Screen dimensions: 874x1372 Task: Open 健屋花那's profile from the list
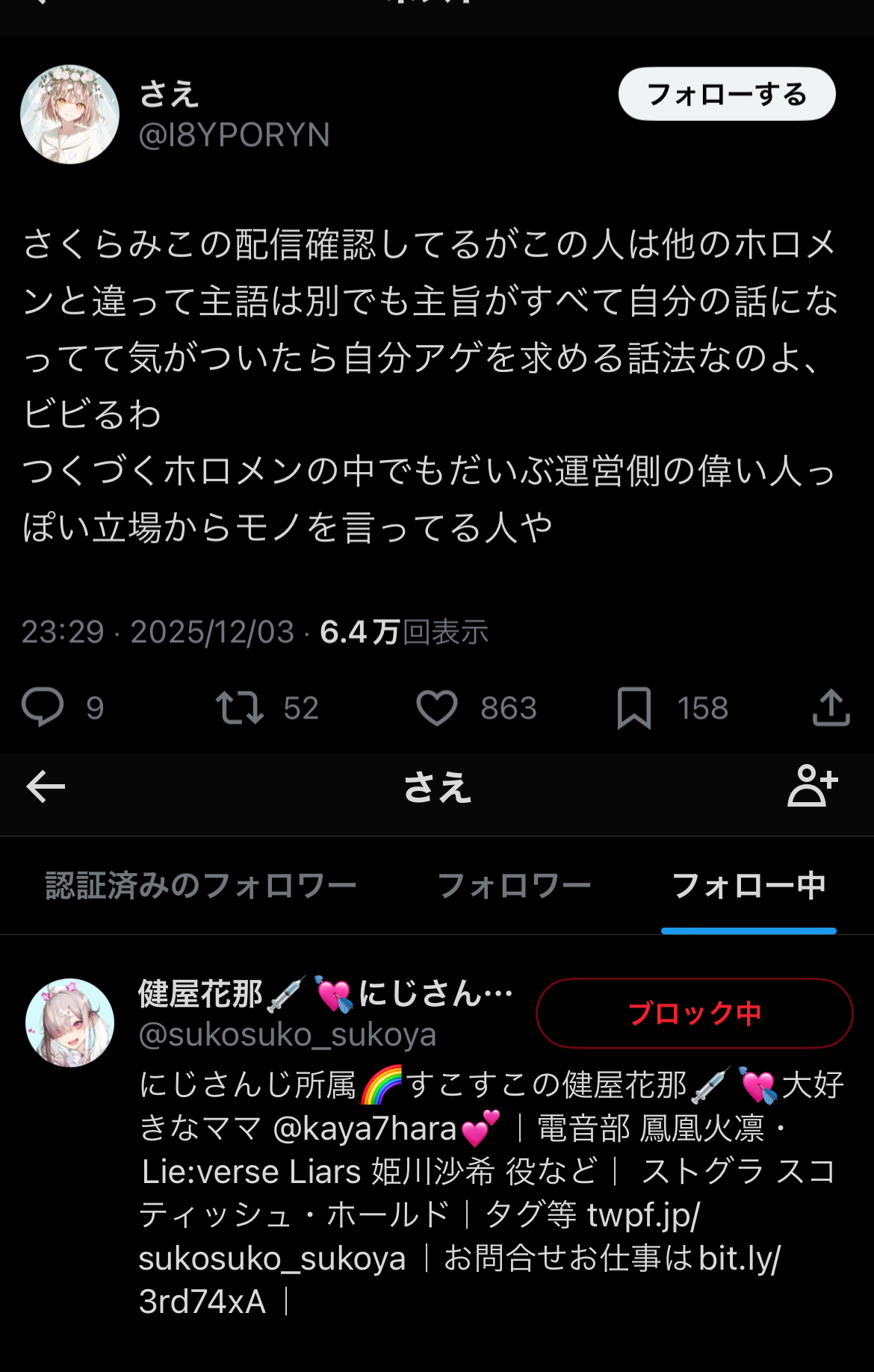click(69, 1022)
